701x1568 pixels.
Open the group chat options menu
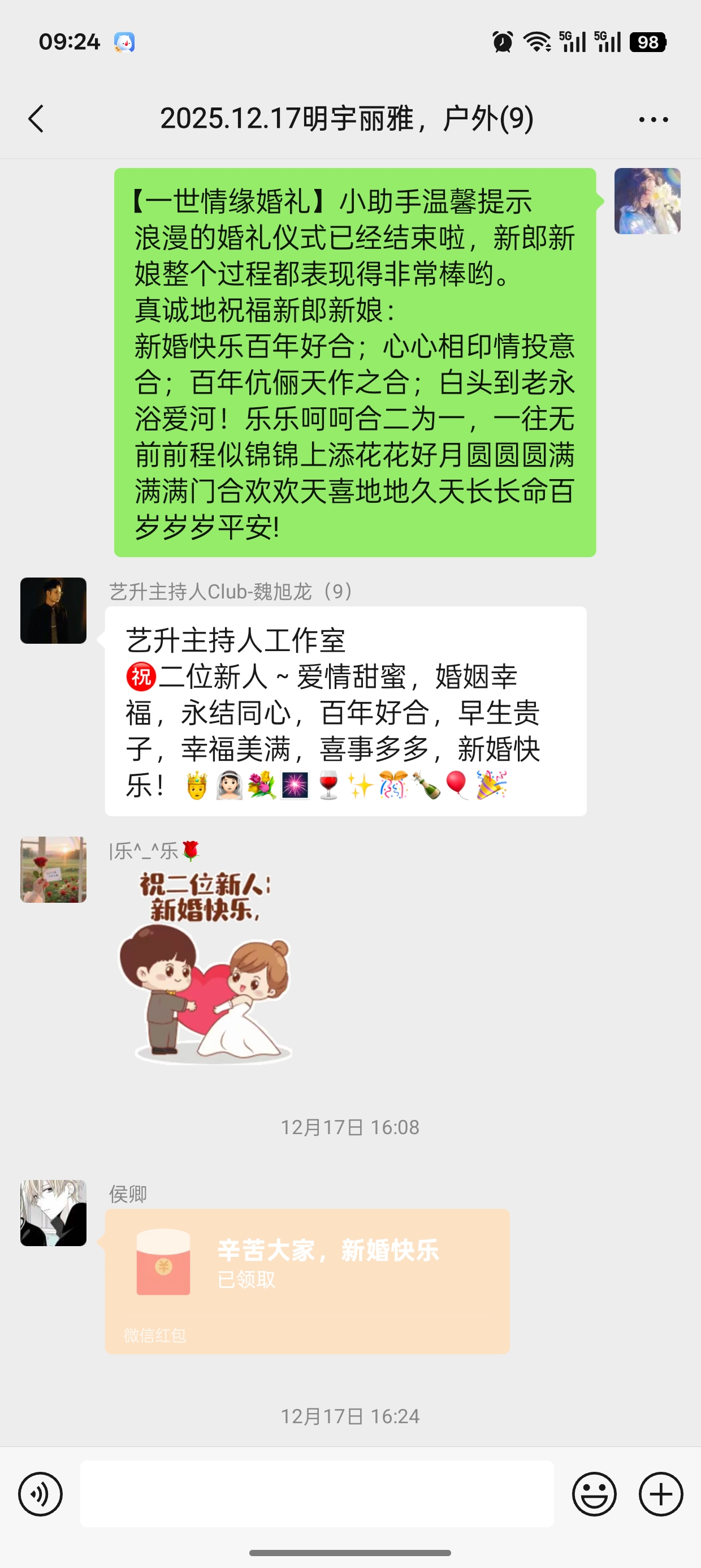coord(654,119)
